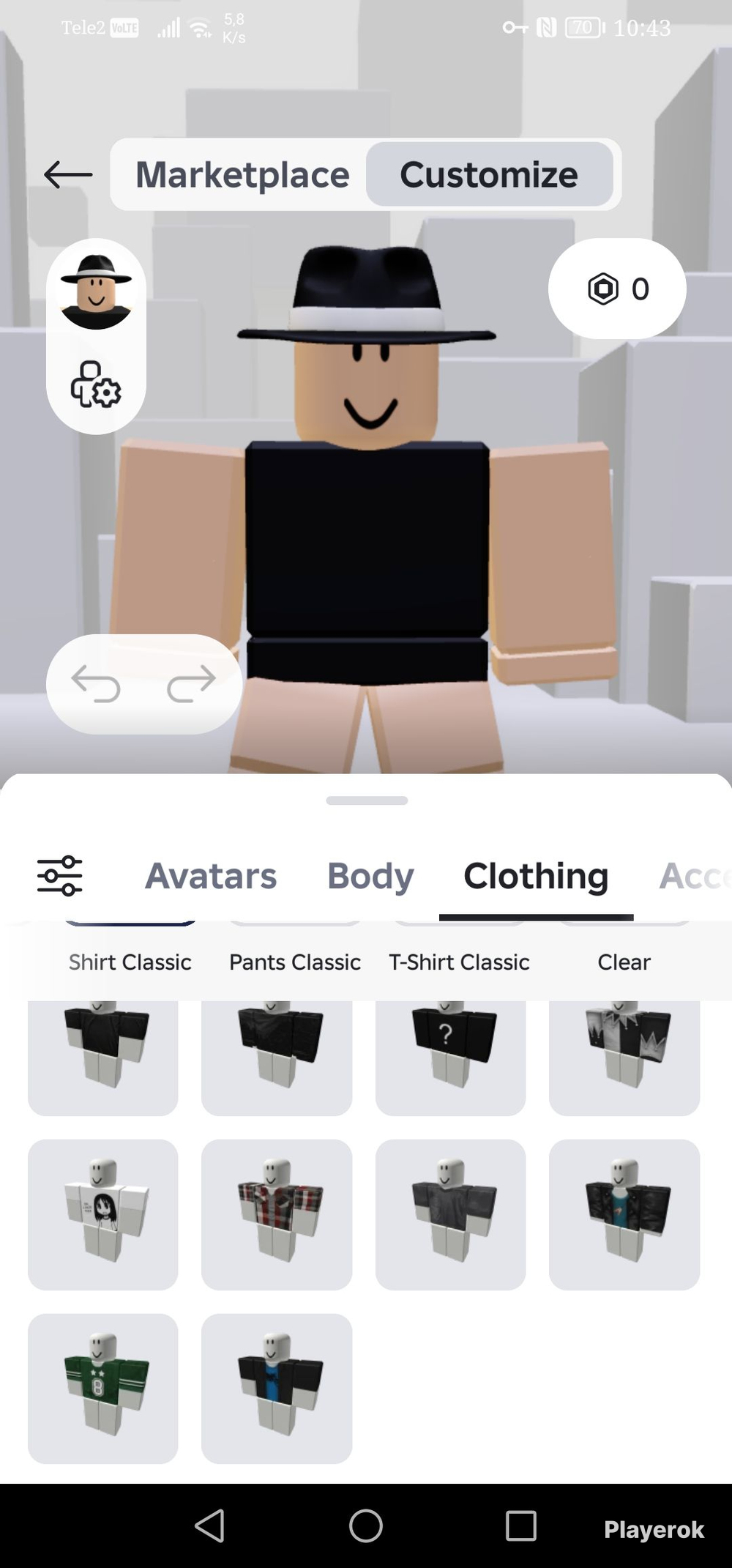The image size is (732, 1568).
Task: Switch to the Body tab
Action: (x=370, y=876)
